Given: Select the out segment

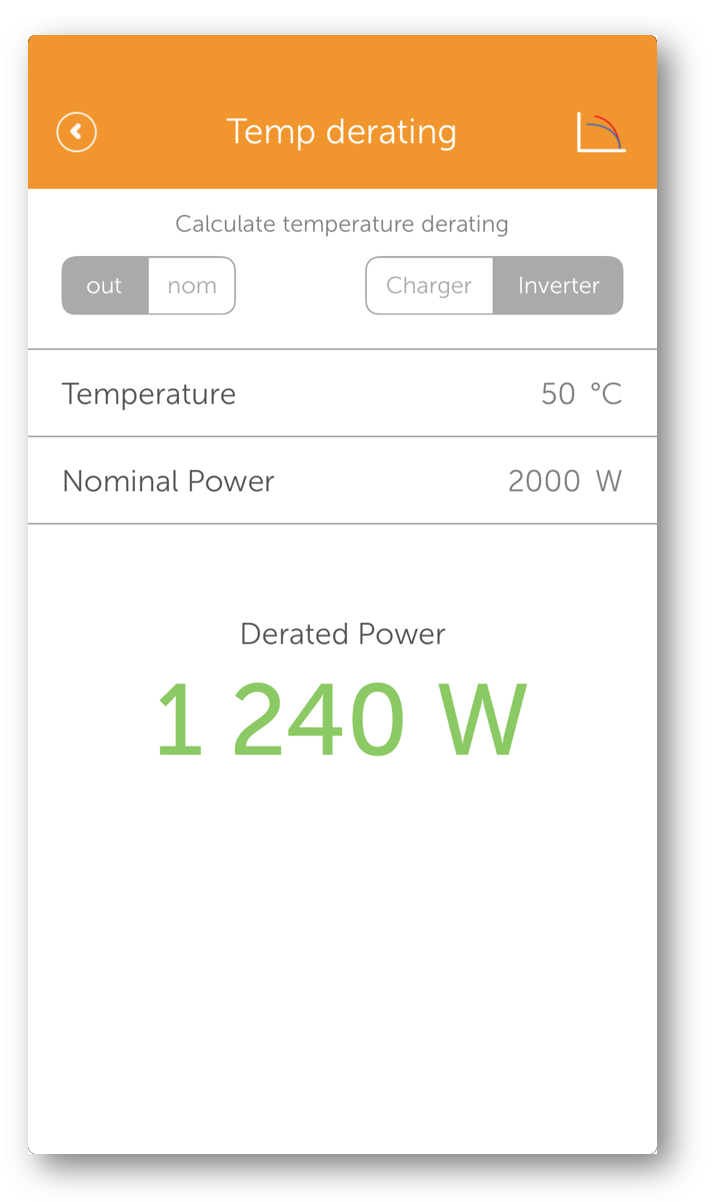Looking at the screenshot, I should (105, 286).
